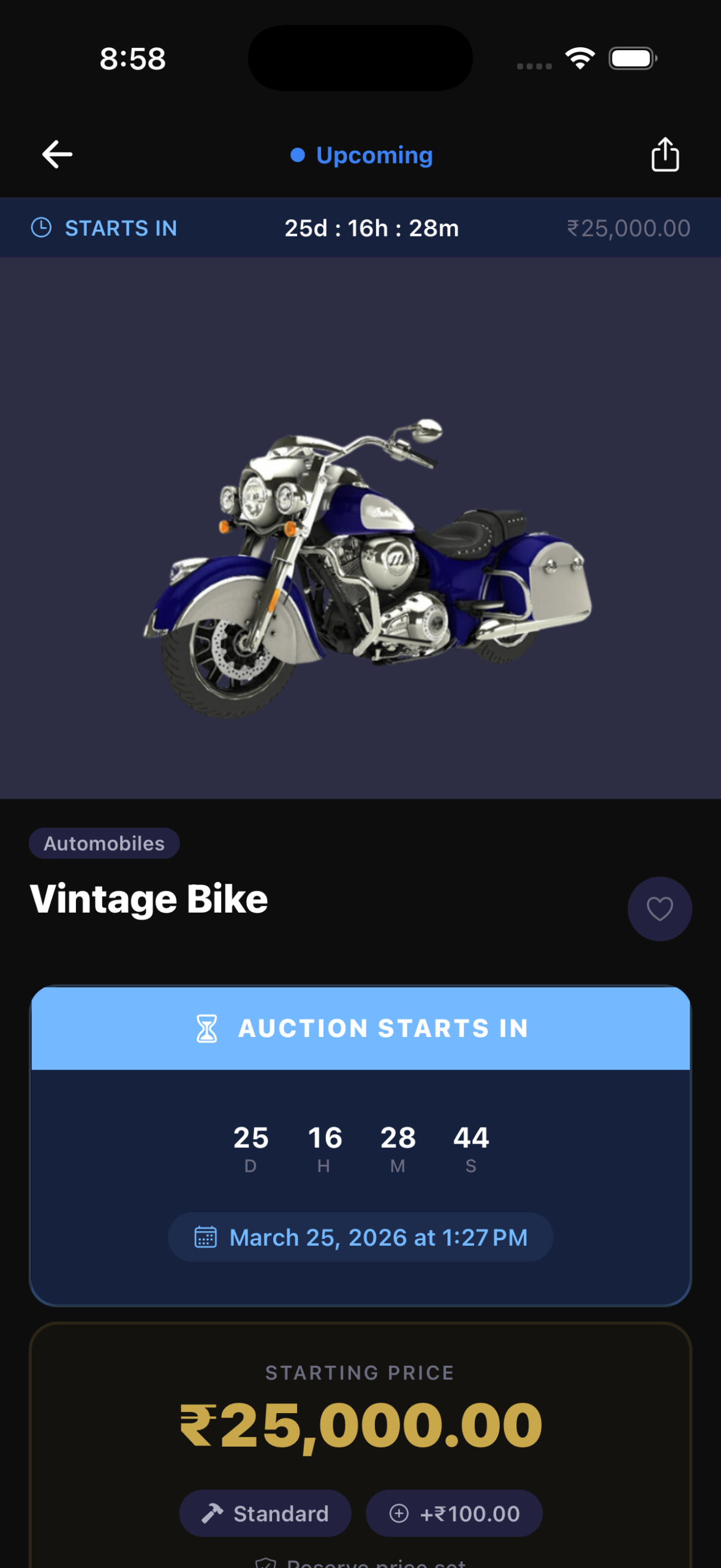This screenshot has width=721, height=1568.
Task: Select the hourglass icon in AUCTION STARTS IN banner
Action: (206, 1028)
